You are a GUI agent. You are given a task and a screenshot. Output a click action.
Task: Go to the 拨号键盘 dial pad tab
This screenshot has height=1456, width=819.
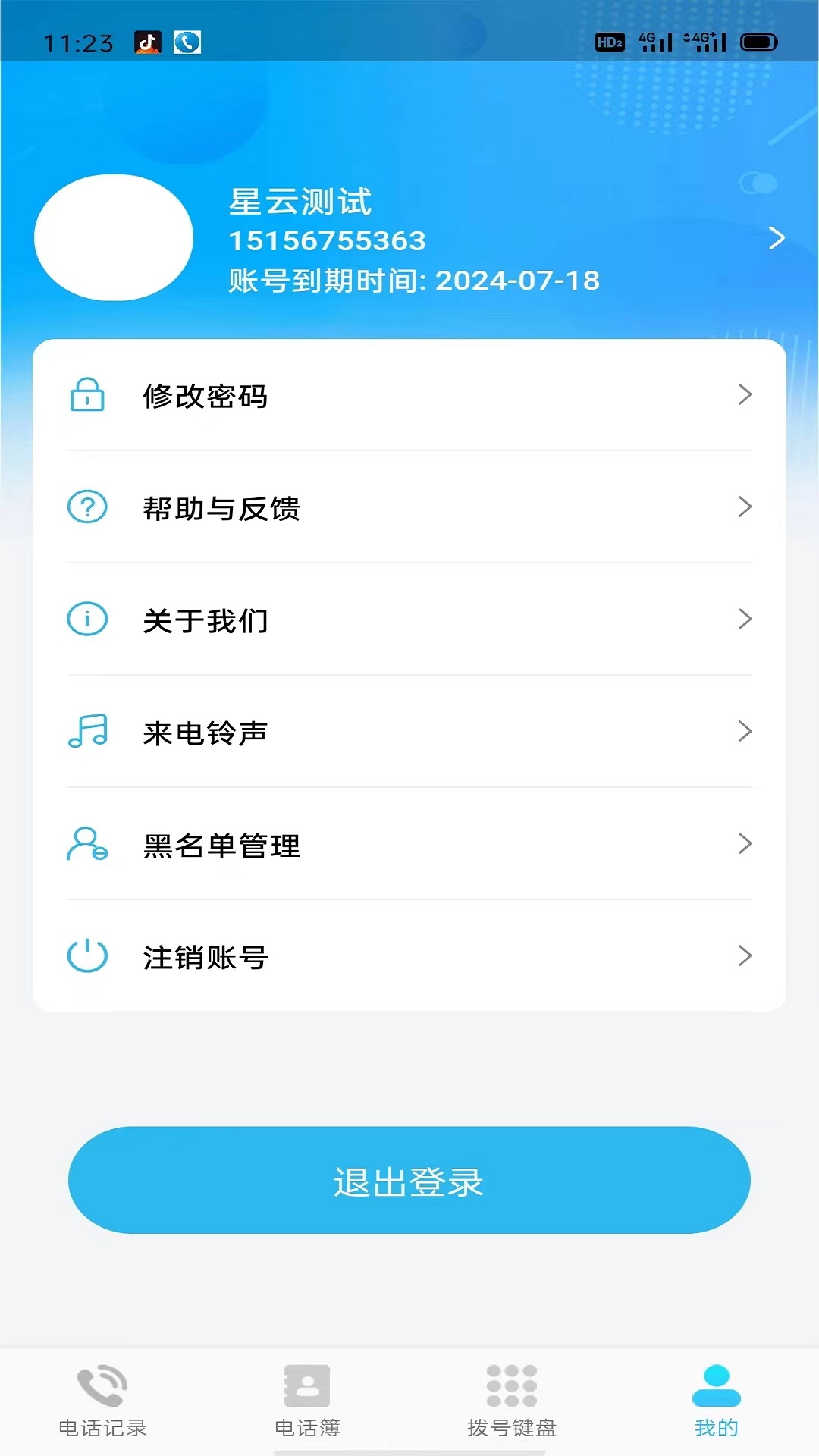pyautogui.click(x=512, y=1401)
